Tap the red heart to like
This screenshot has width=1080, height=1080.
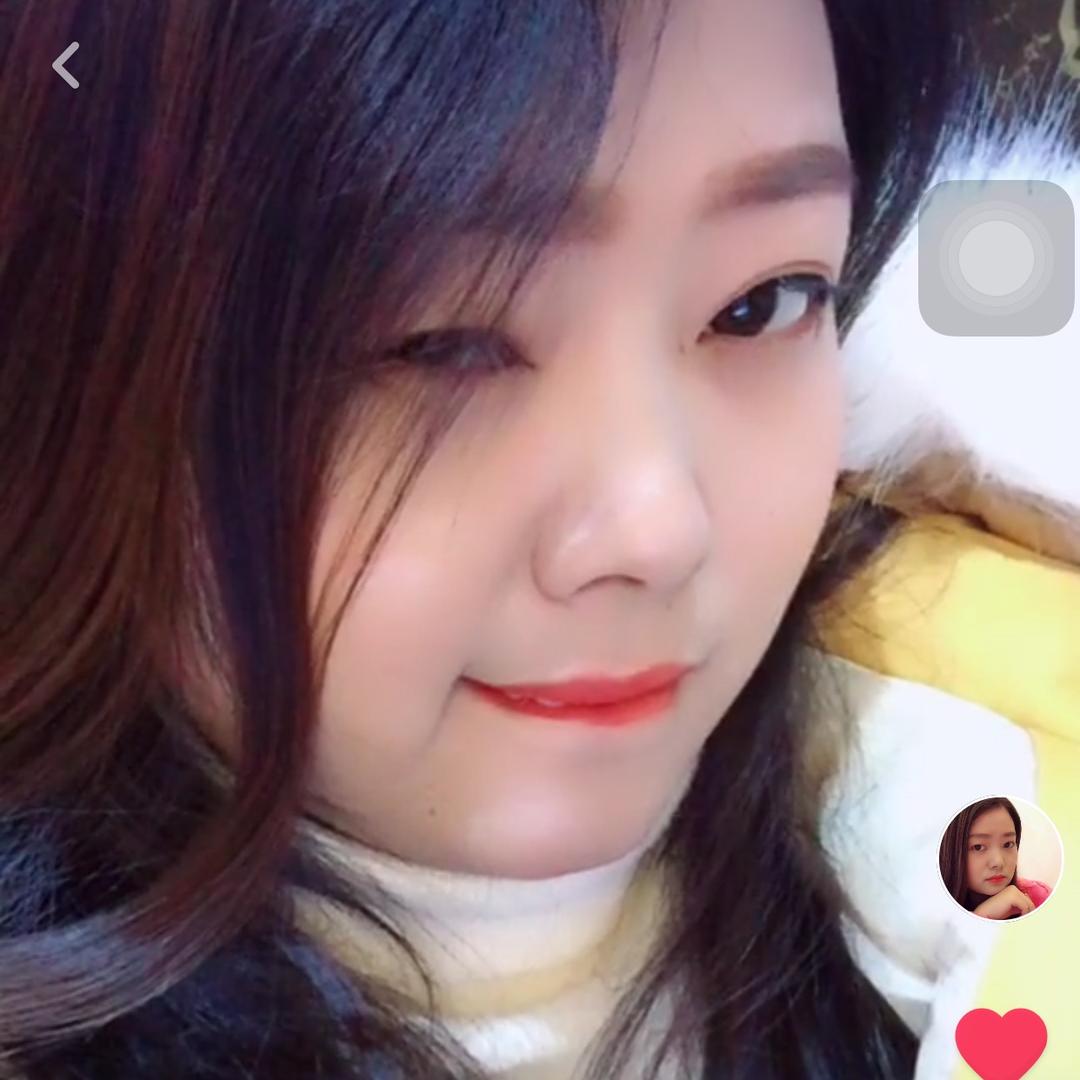(1000, 1042)
